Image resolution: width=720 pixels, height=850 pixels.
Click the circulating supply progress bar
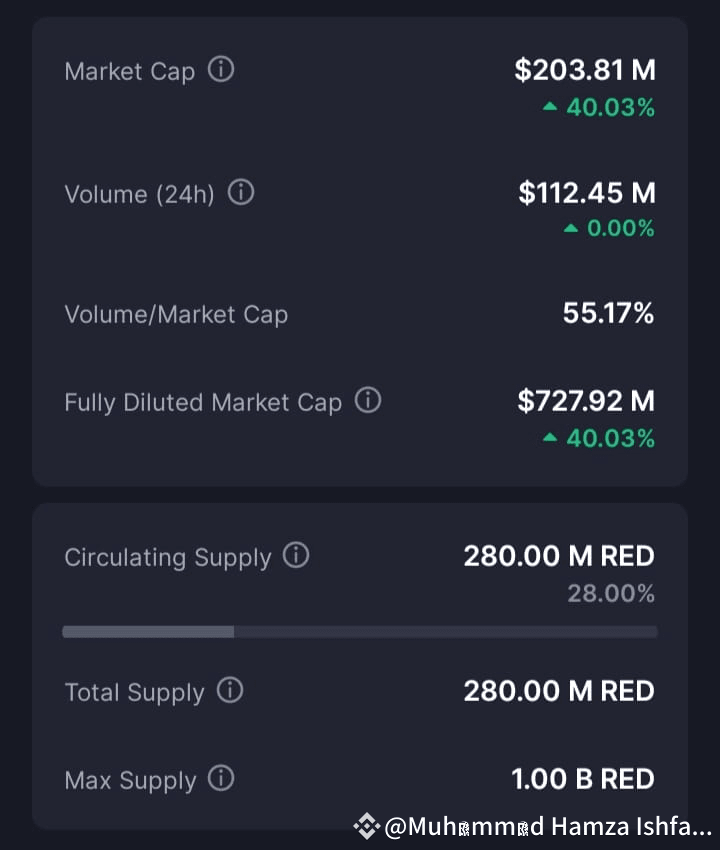click(x=360, y=631)
